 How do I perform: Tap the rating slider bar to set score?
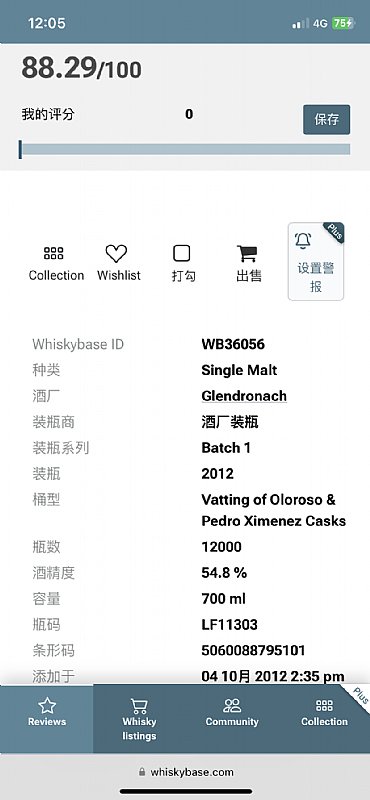click(184, 149)
